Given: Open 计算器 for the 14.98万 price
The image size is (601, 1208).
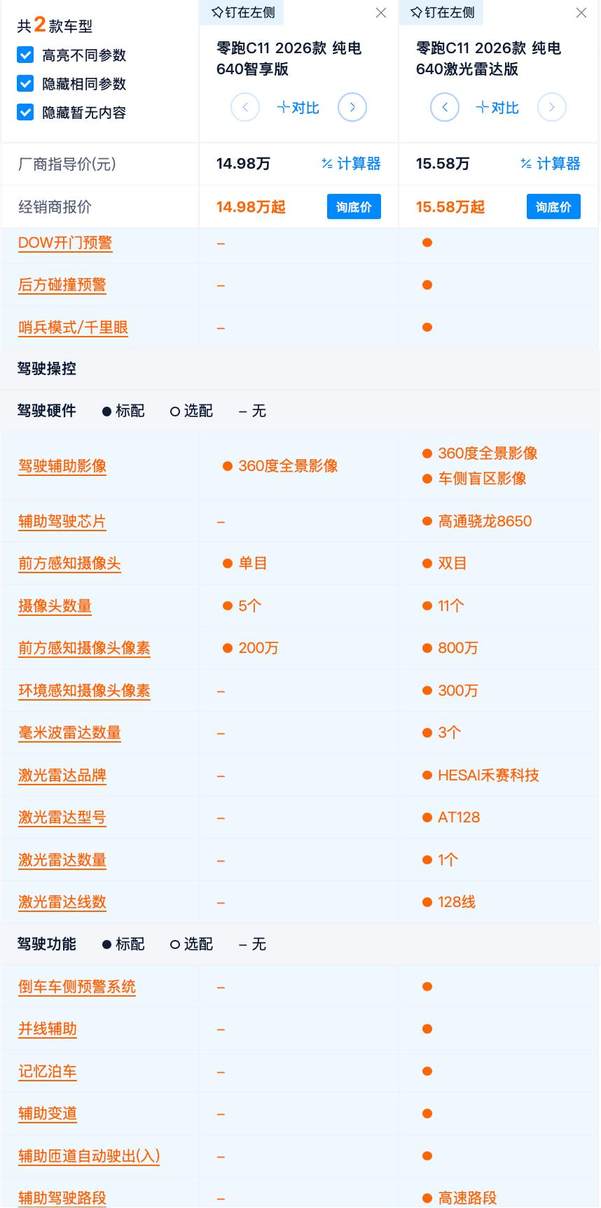Looking at the screenshot, I should tap(351, 164).
